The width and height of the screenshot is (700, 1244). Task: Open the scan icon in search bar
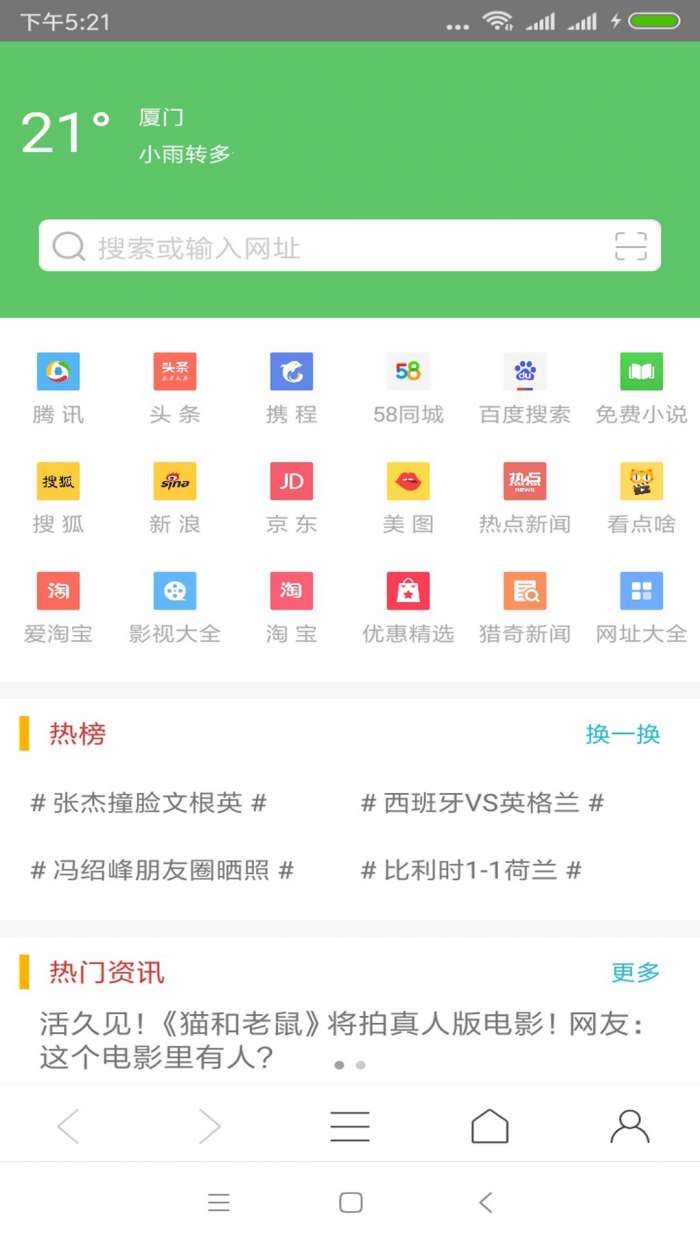pos(630,246)
